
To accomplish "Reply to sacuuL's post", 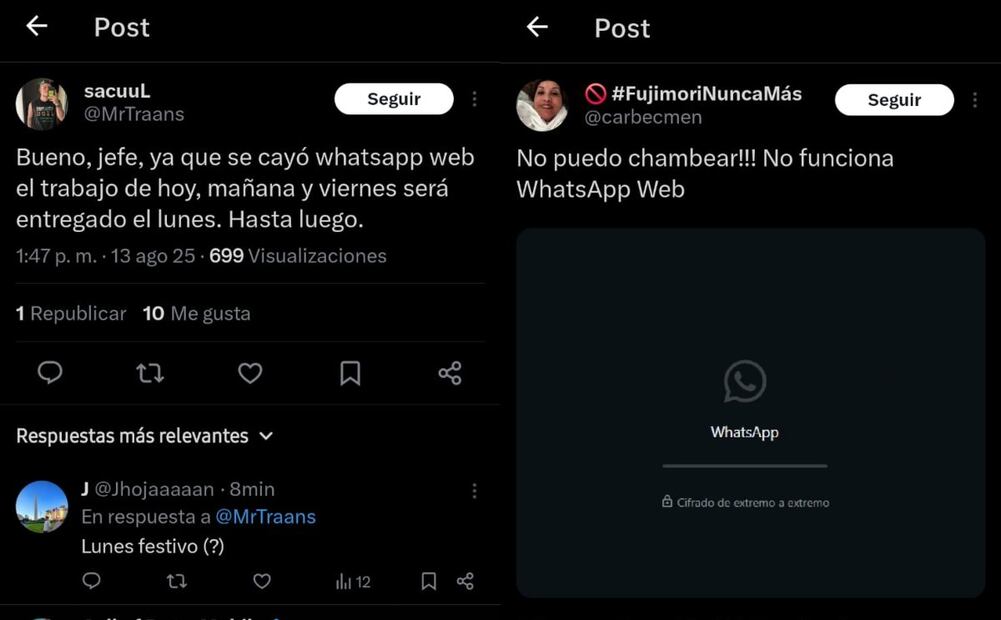I will click(50, 373).
